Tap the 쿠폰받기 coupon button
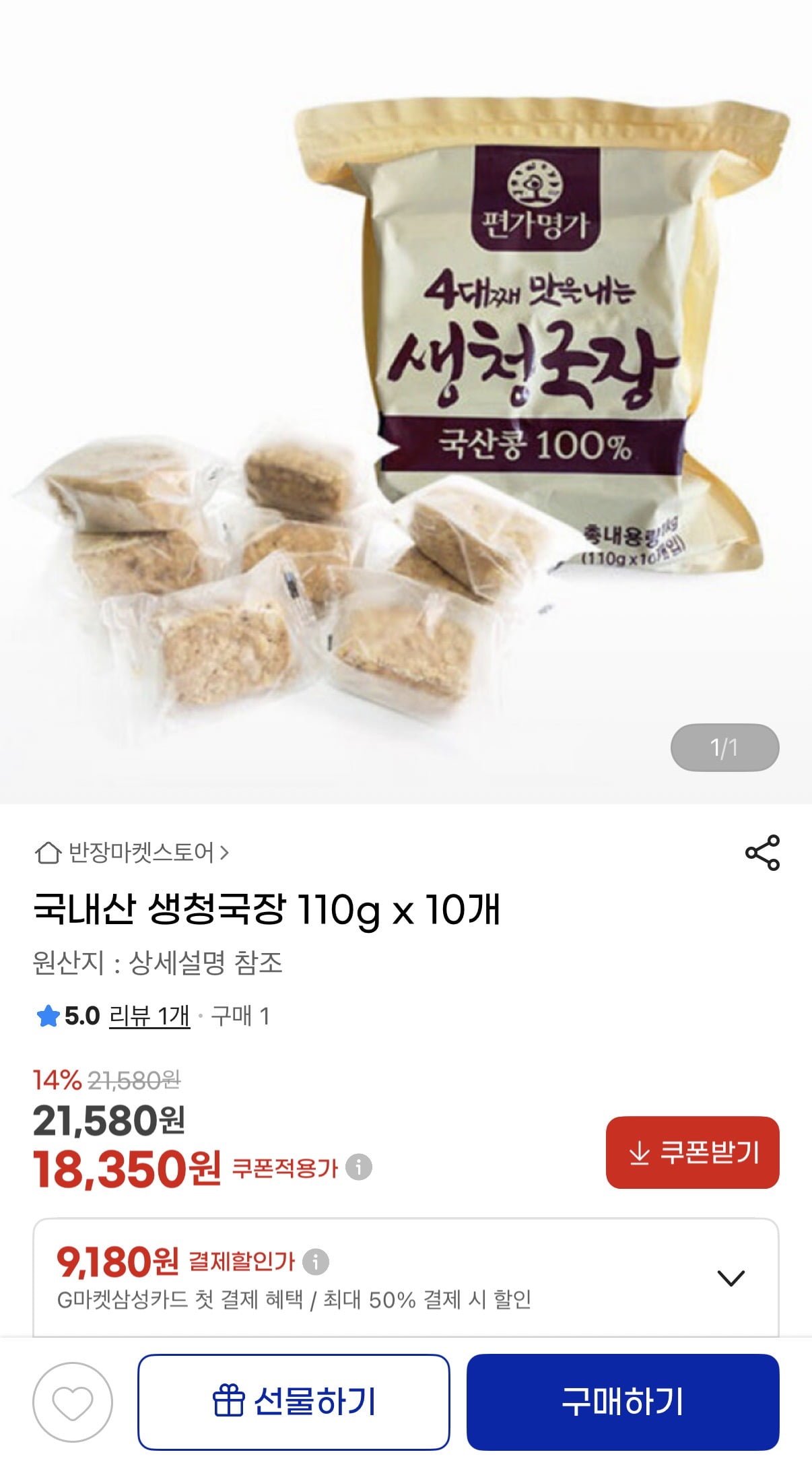Image resolution: width=812 pixels, height=1467 pixels. (692, 1152)
